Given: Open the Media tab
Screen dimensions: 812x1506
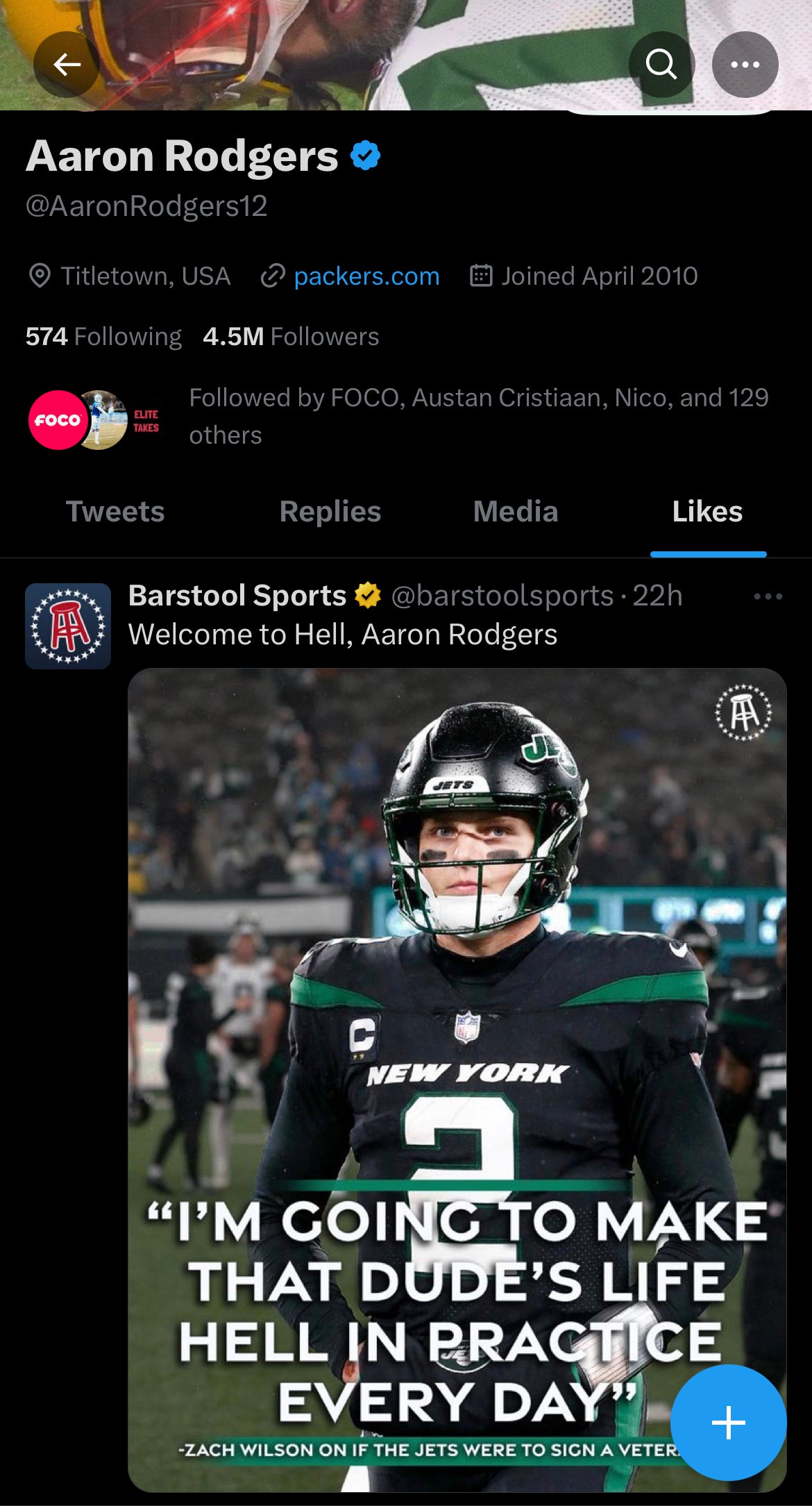Looking at the screenshot, I should click(x=515, y=511).
